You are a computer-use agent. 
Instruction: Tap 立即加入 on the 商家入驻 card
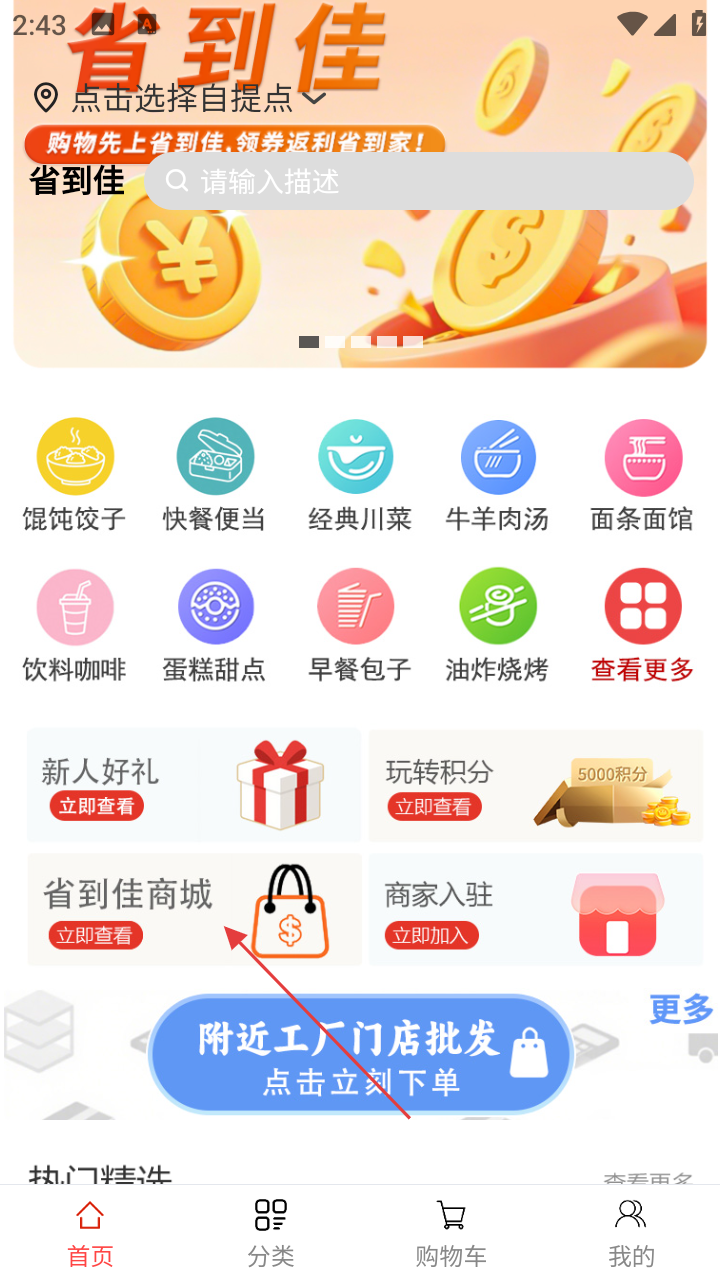pyautogui.click(x=433, y=936)
